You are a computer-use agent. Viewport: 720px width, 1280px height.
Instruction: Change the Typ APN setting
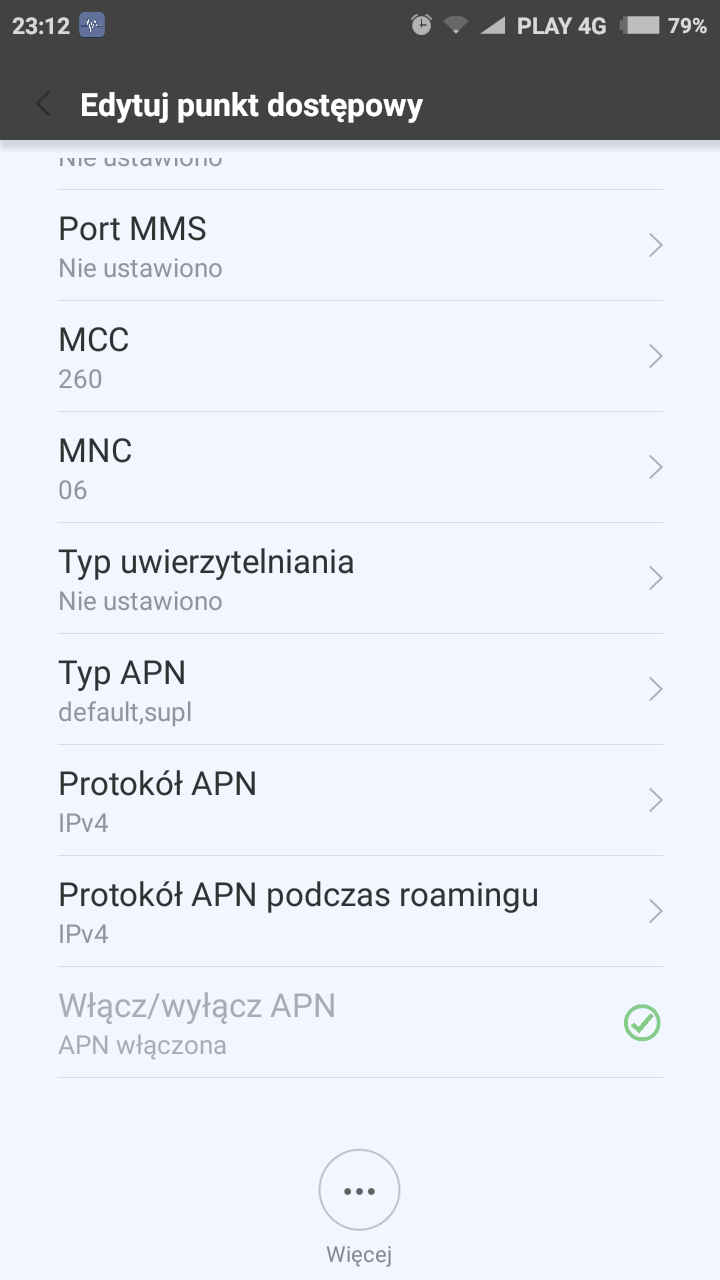point(360,690)
